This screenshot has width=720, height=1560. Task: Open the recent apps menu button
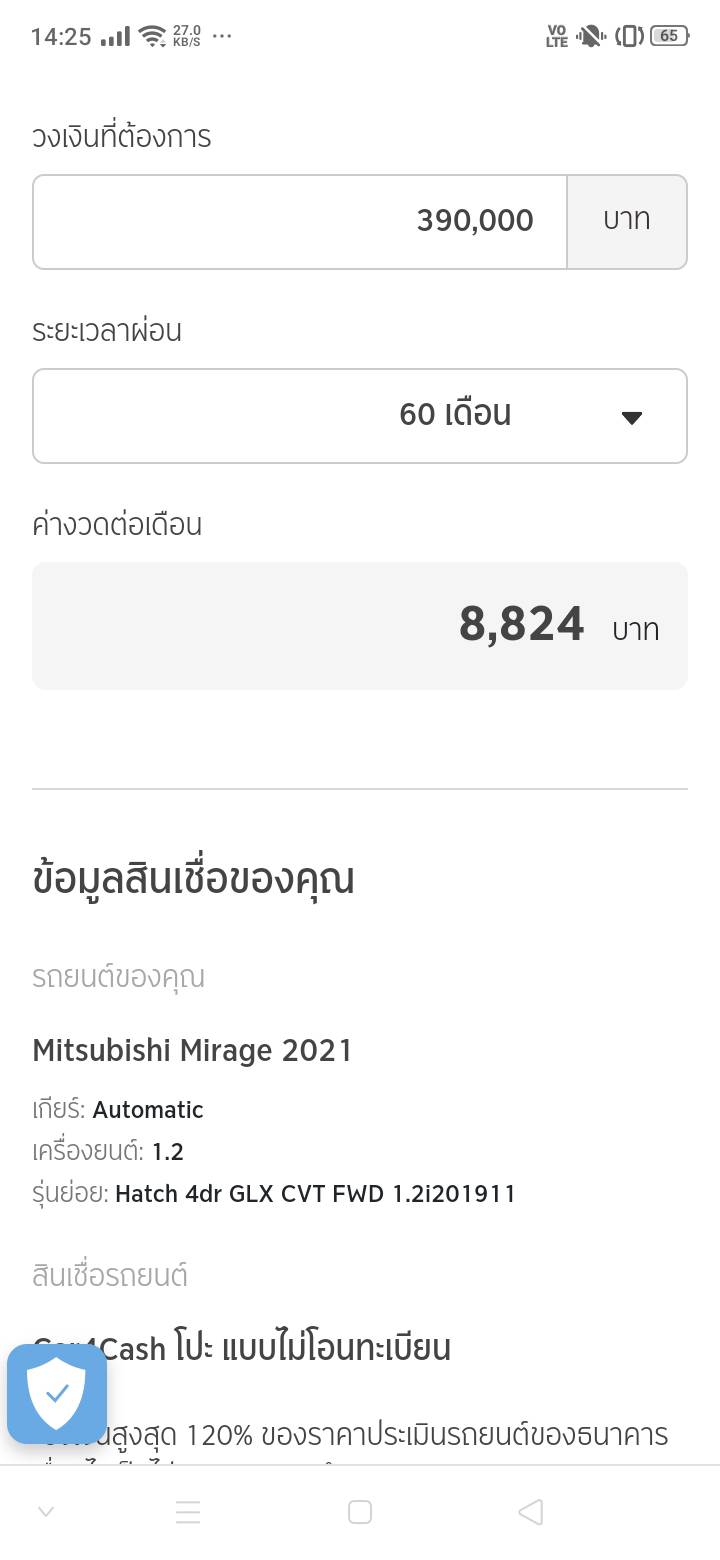(188, 1512)
